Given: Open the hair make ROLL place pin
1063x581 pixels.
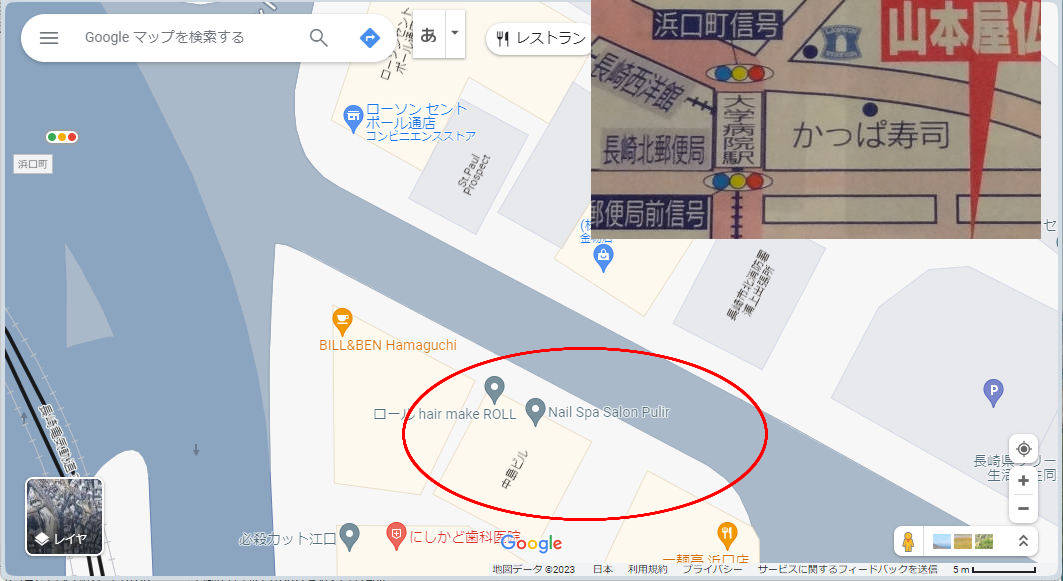Looking at the screenshot, I should 494,389.
